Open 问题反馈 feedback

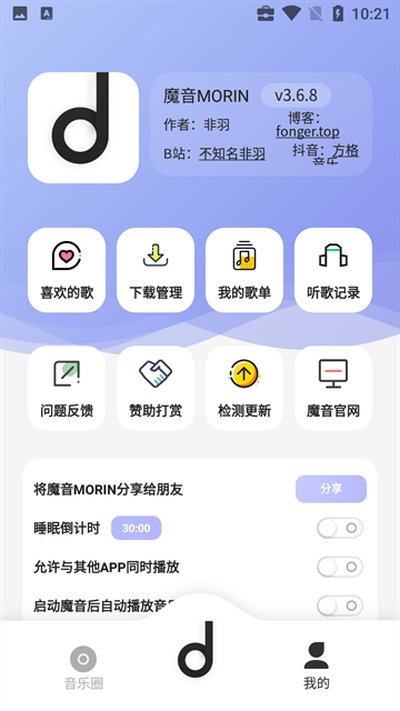pyautogui.click(x=67, y=388)
